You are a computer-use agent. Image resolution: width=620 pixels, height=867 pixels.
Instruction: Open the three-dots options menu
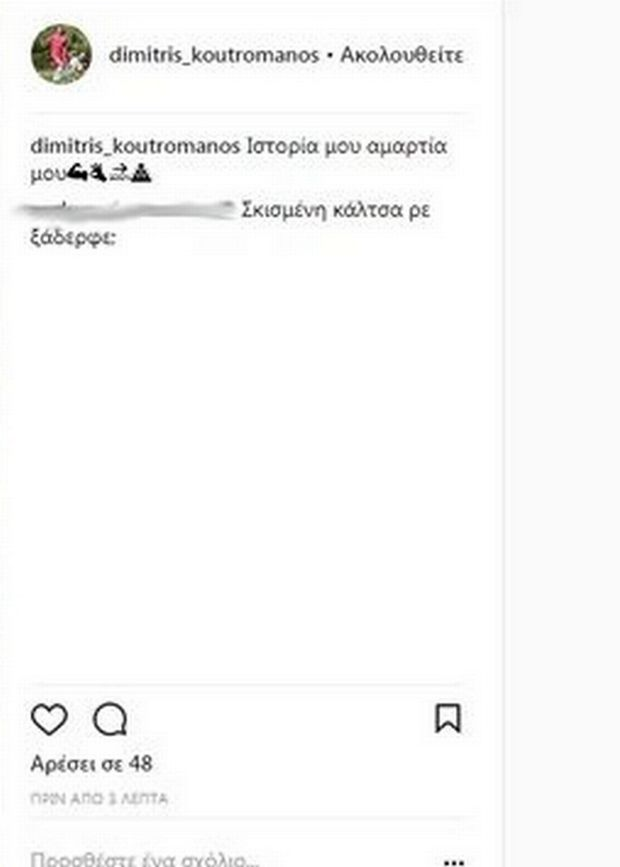pyautogui.click(x=453, y=860)
